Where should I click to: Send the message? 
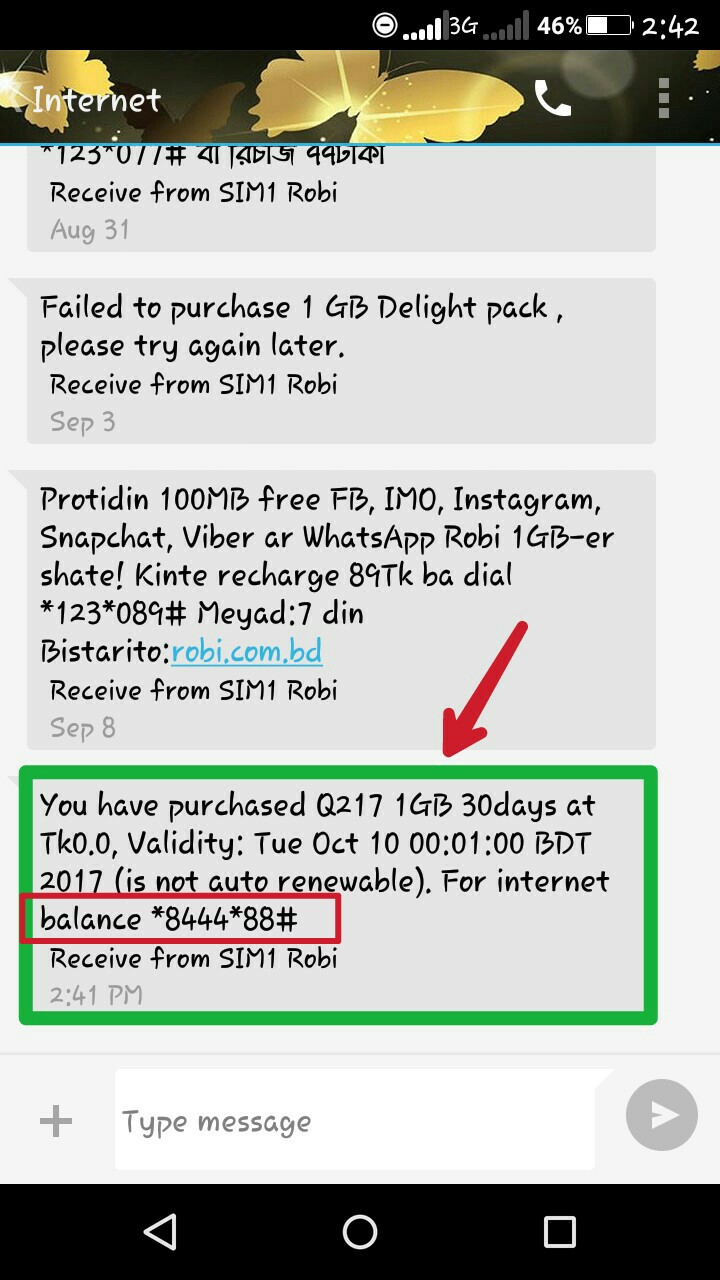pyautogui.click(x=661, y=1115)
